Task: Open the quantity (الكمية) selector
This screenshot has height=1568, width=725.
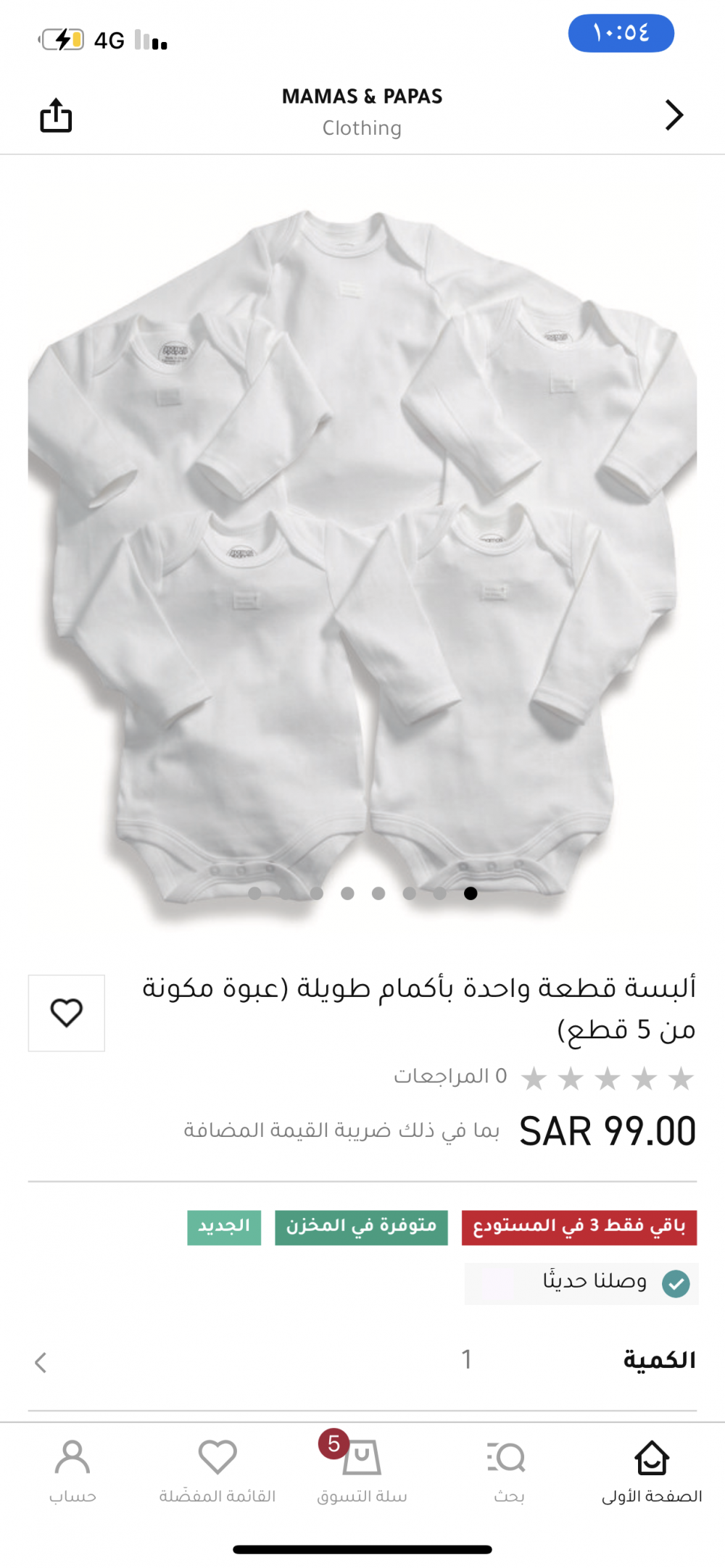Action: 362,1360
